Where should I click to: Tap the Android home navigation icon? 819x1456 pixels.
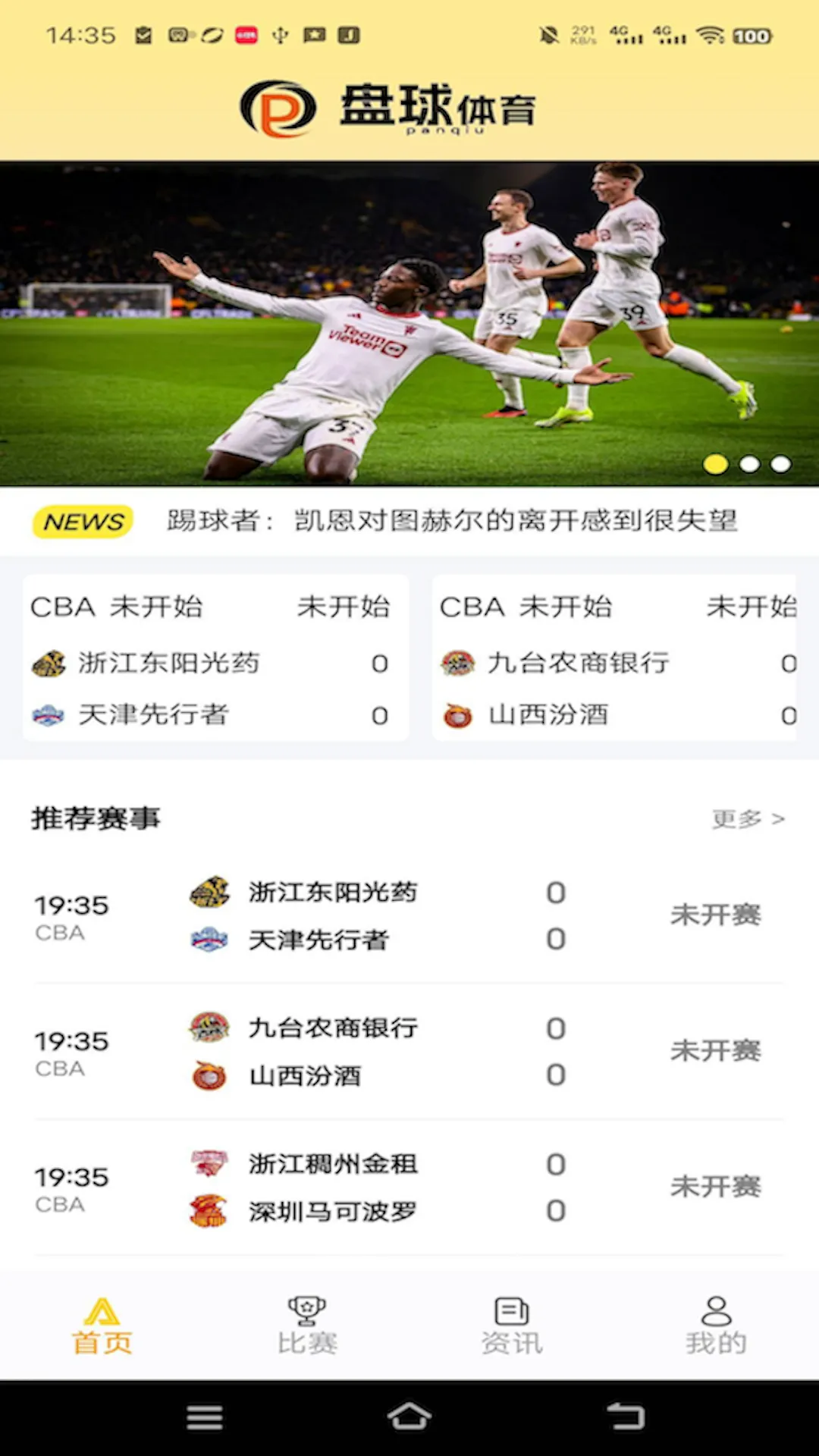(x=409, y=1418)
